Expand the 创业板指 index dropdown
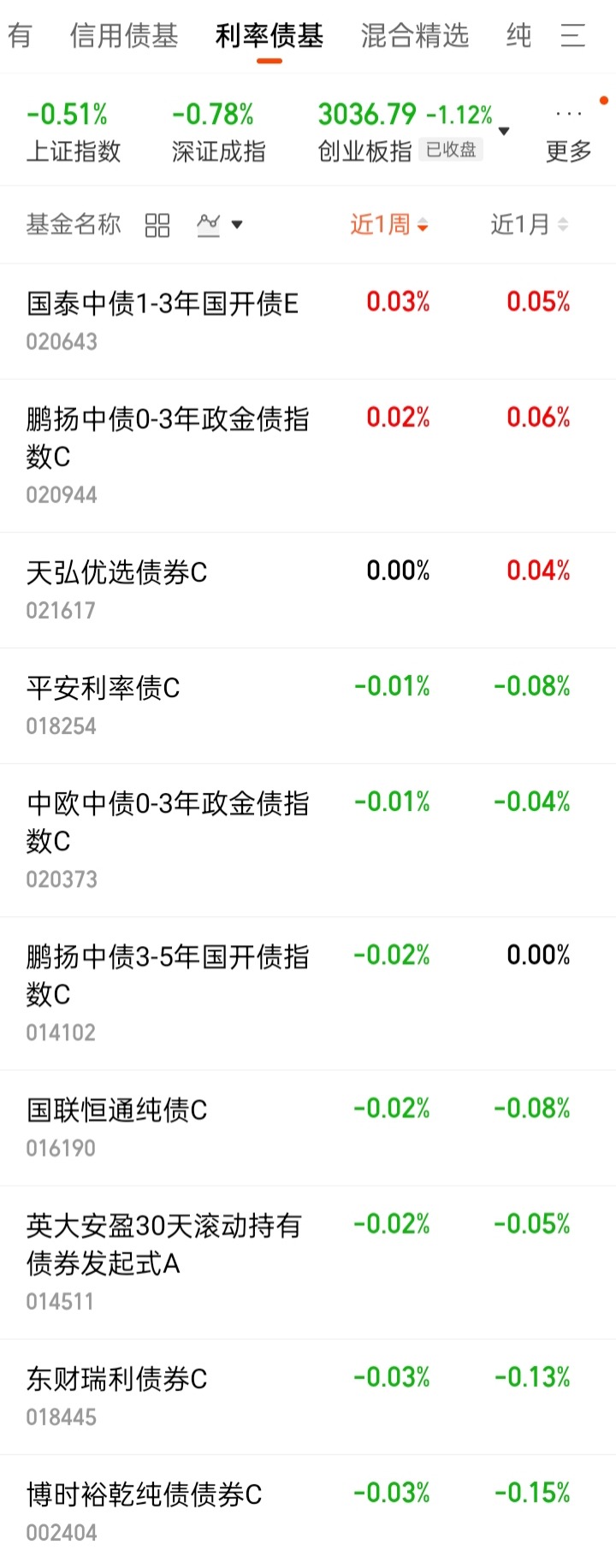 coord(504,132)
